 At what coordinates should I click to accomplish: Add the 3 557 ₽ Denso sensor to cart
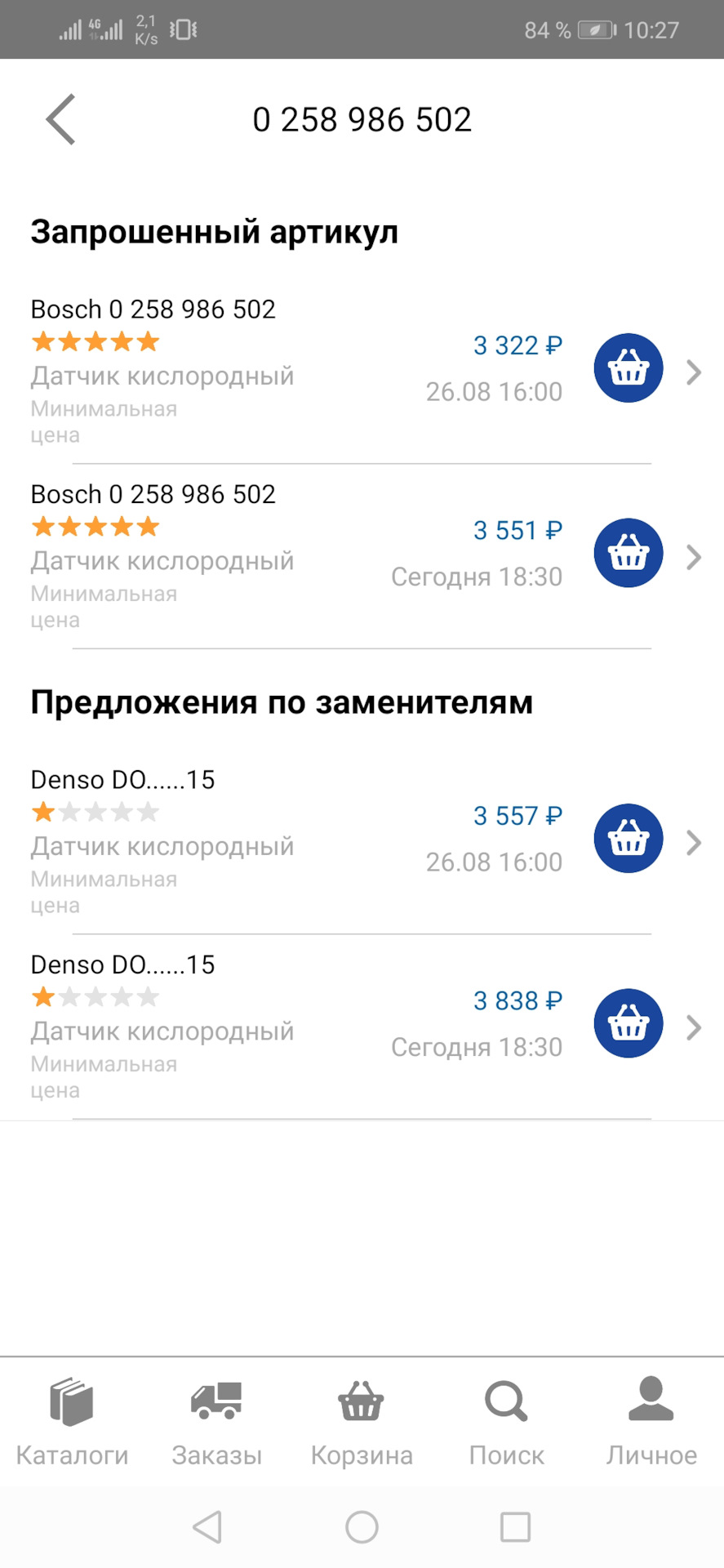(628, 839)
